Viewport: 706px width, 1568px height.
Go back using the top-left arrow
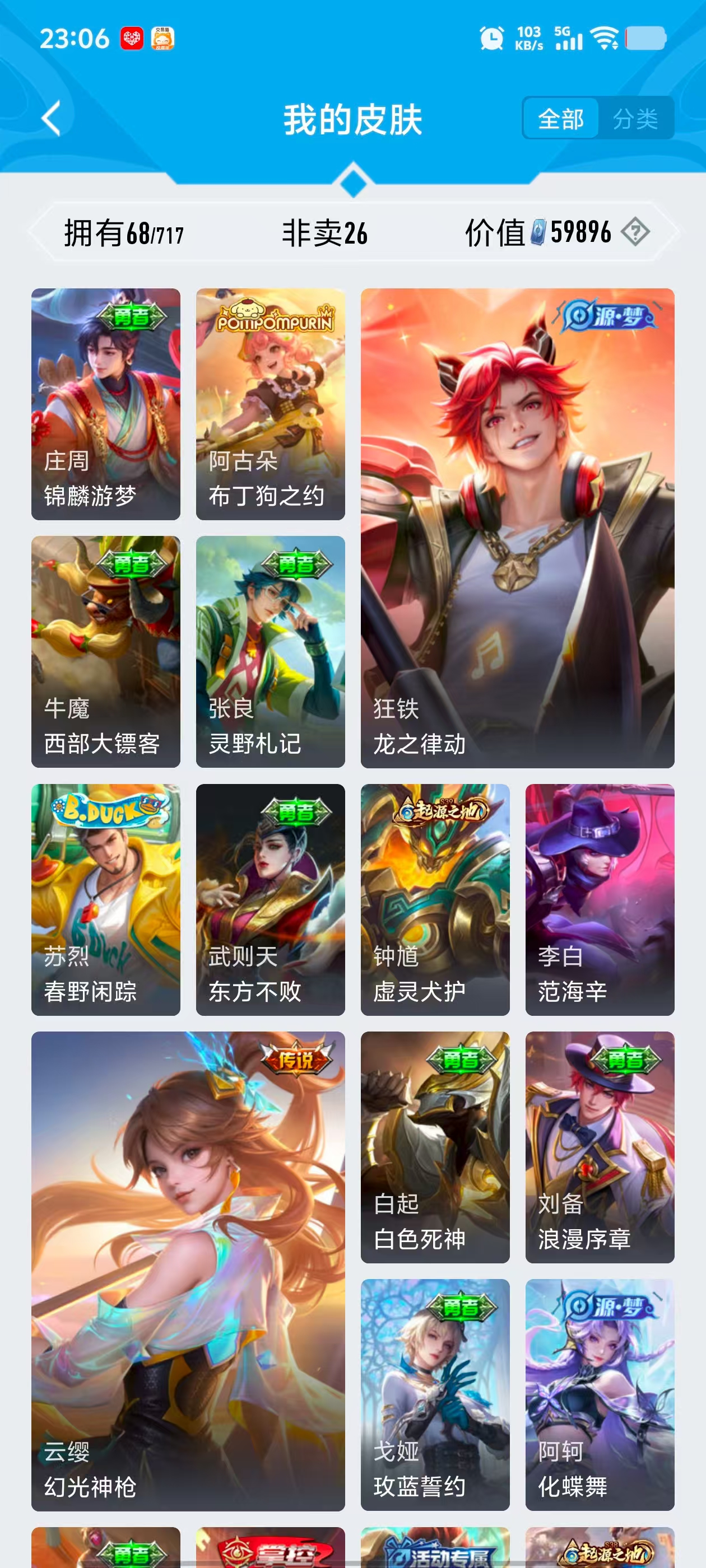click(52, 118)
